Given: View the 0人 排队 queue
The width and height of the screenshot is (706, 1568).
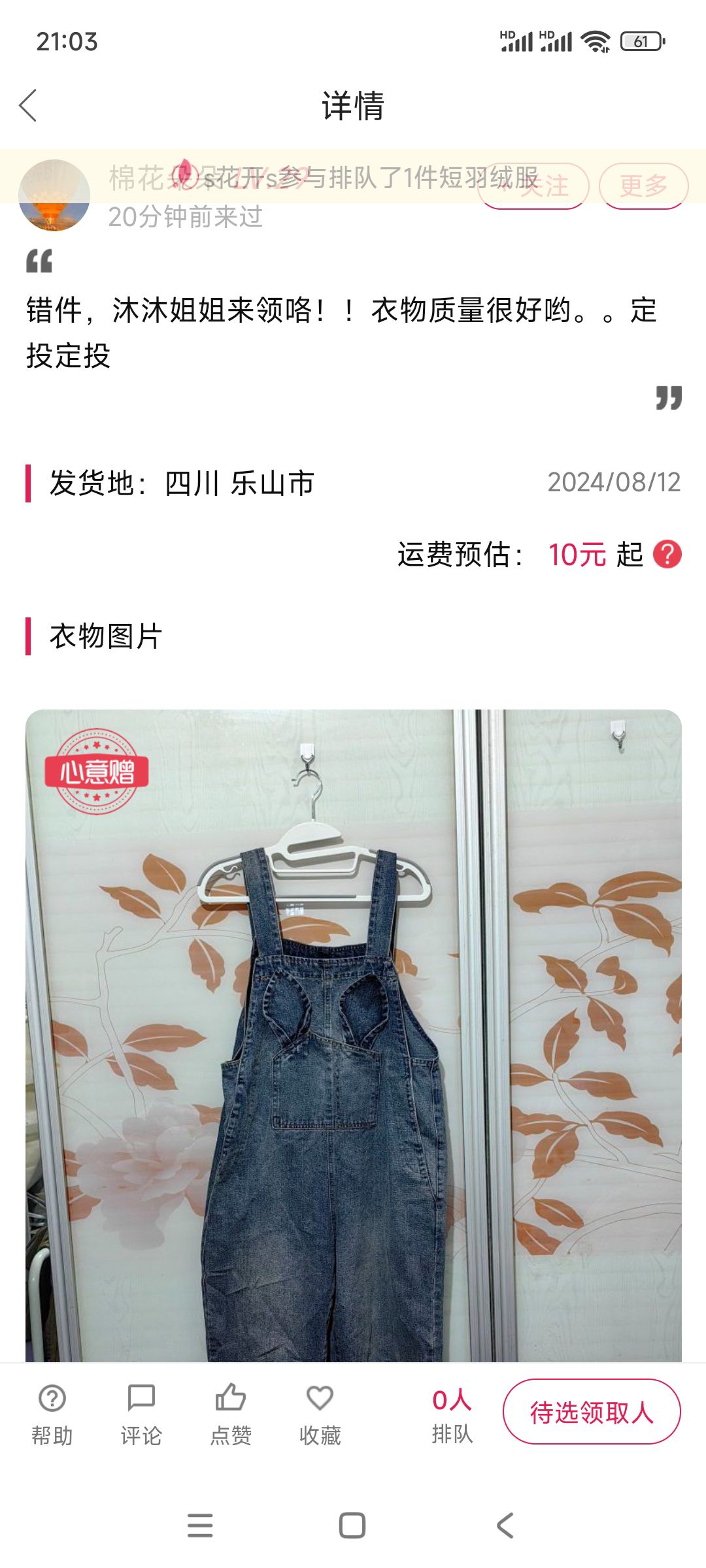Looking at the screenshot, I should (452, 1415).
